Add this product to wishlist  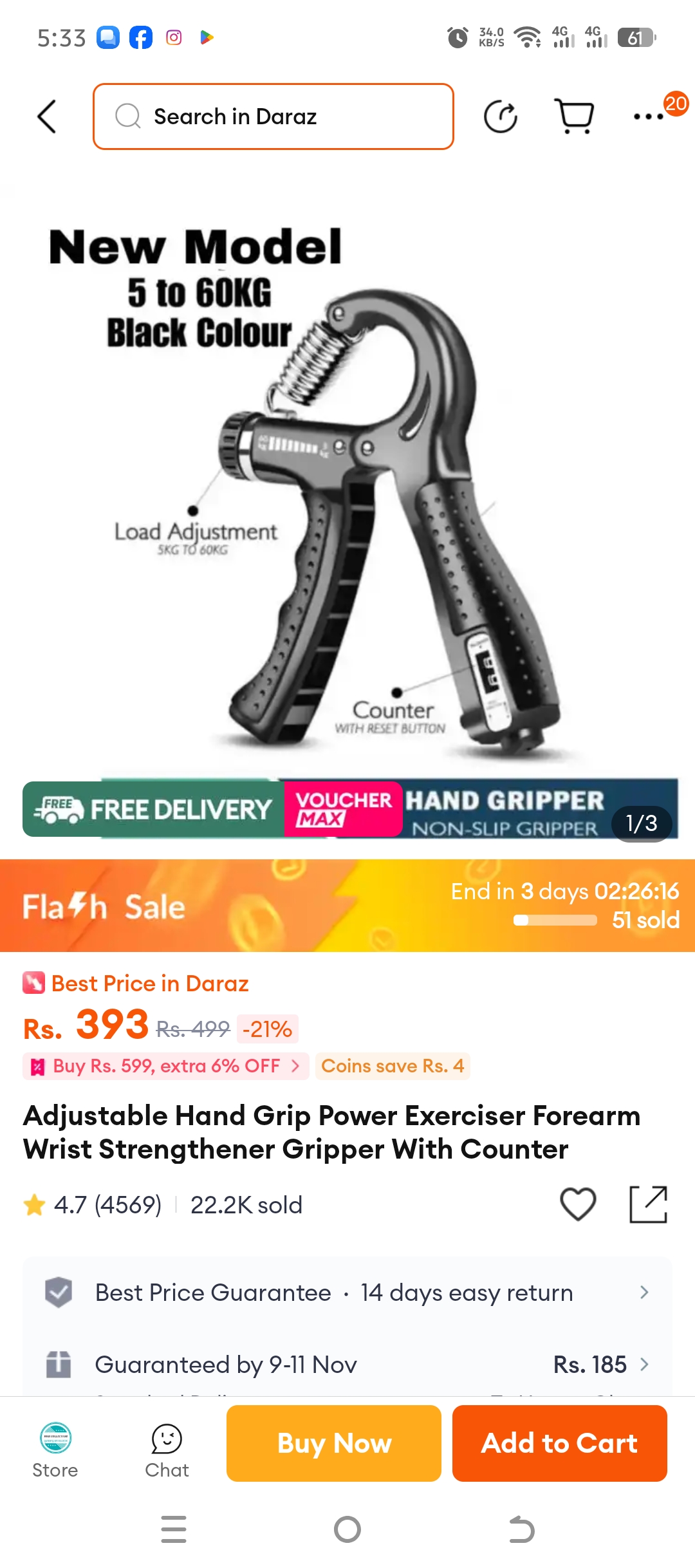(578, 1204)
